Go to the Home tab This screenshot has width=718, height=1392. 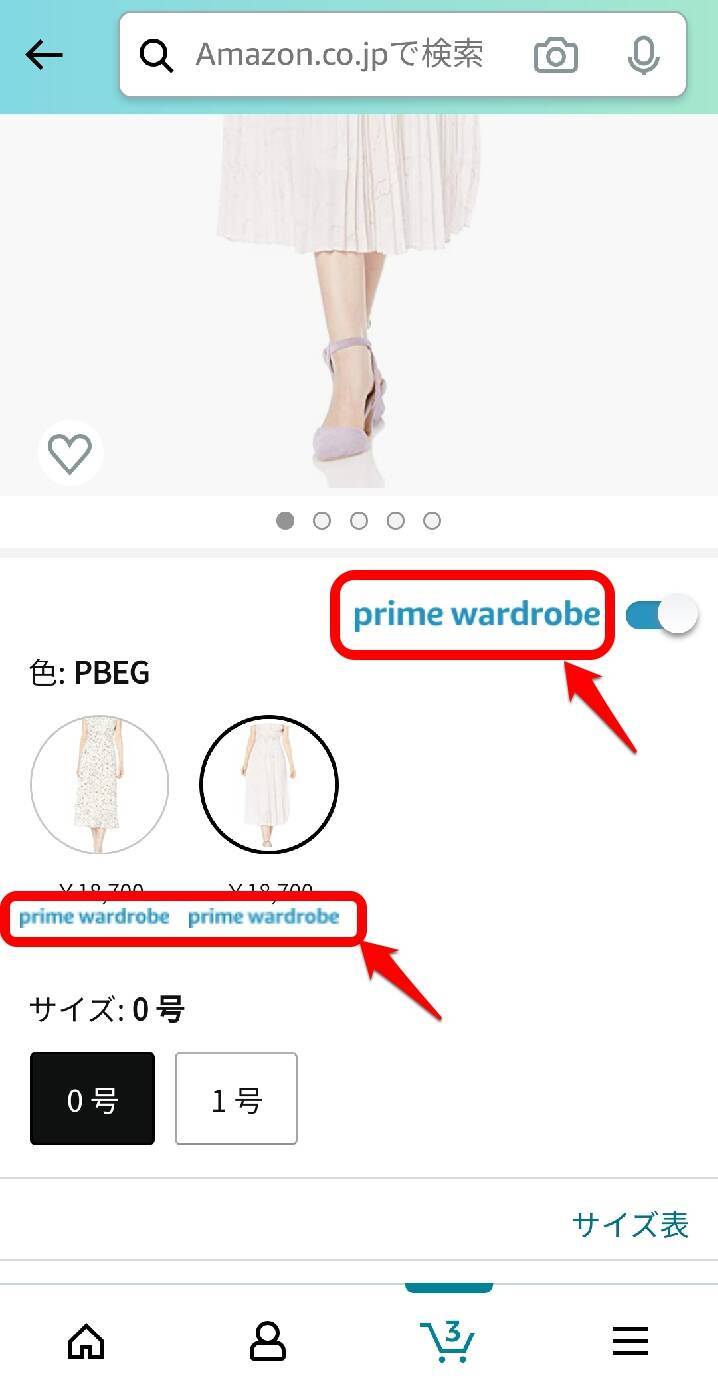[x=86, y=1341]
